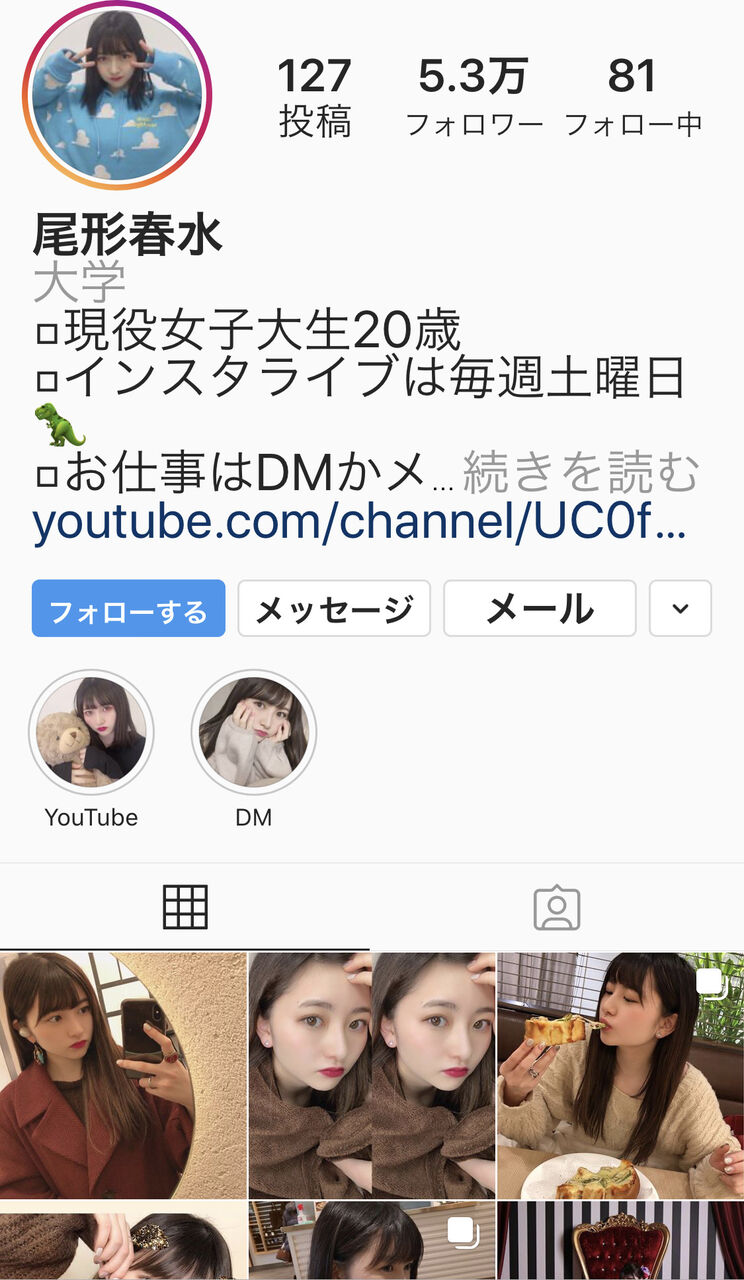This screenshot has height=1280, width=744.
Task: Switch to the grid posts tab
Action: (x=185, y=907)
